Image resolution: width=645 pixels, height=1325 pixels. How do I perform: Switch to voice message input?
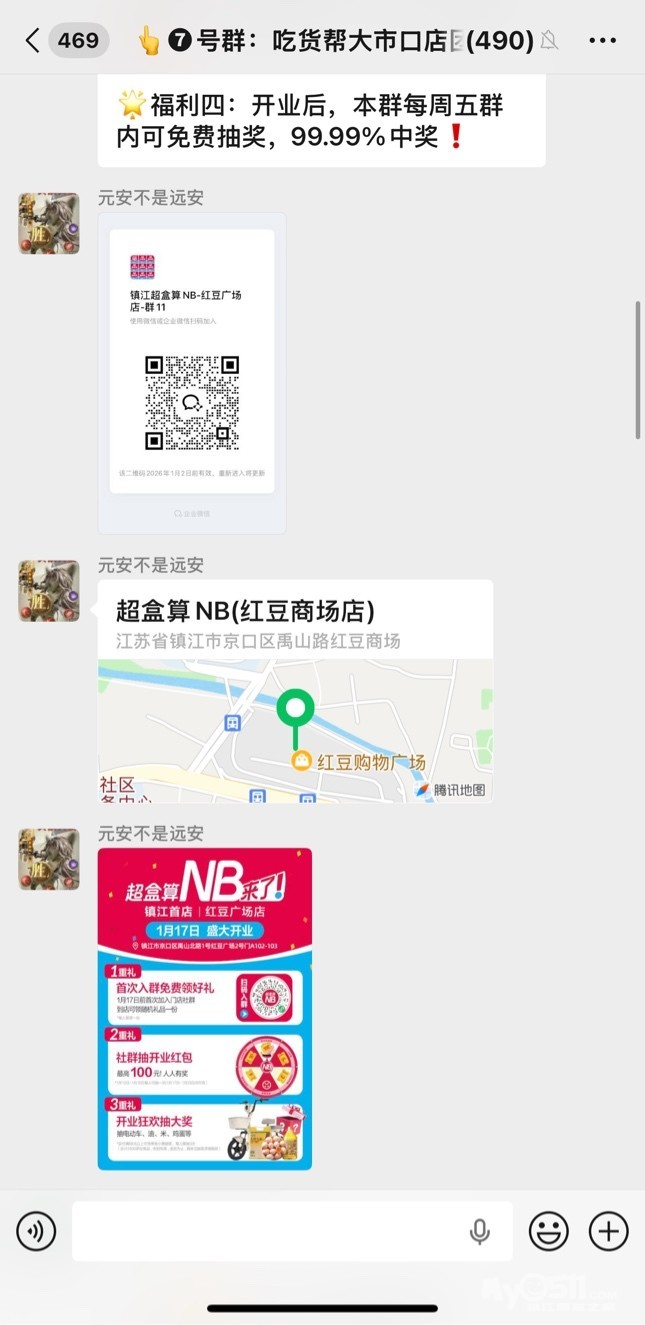[36, 1231]
